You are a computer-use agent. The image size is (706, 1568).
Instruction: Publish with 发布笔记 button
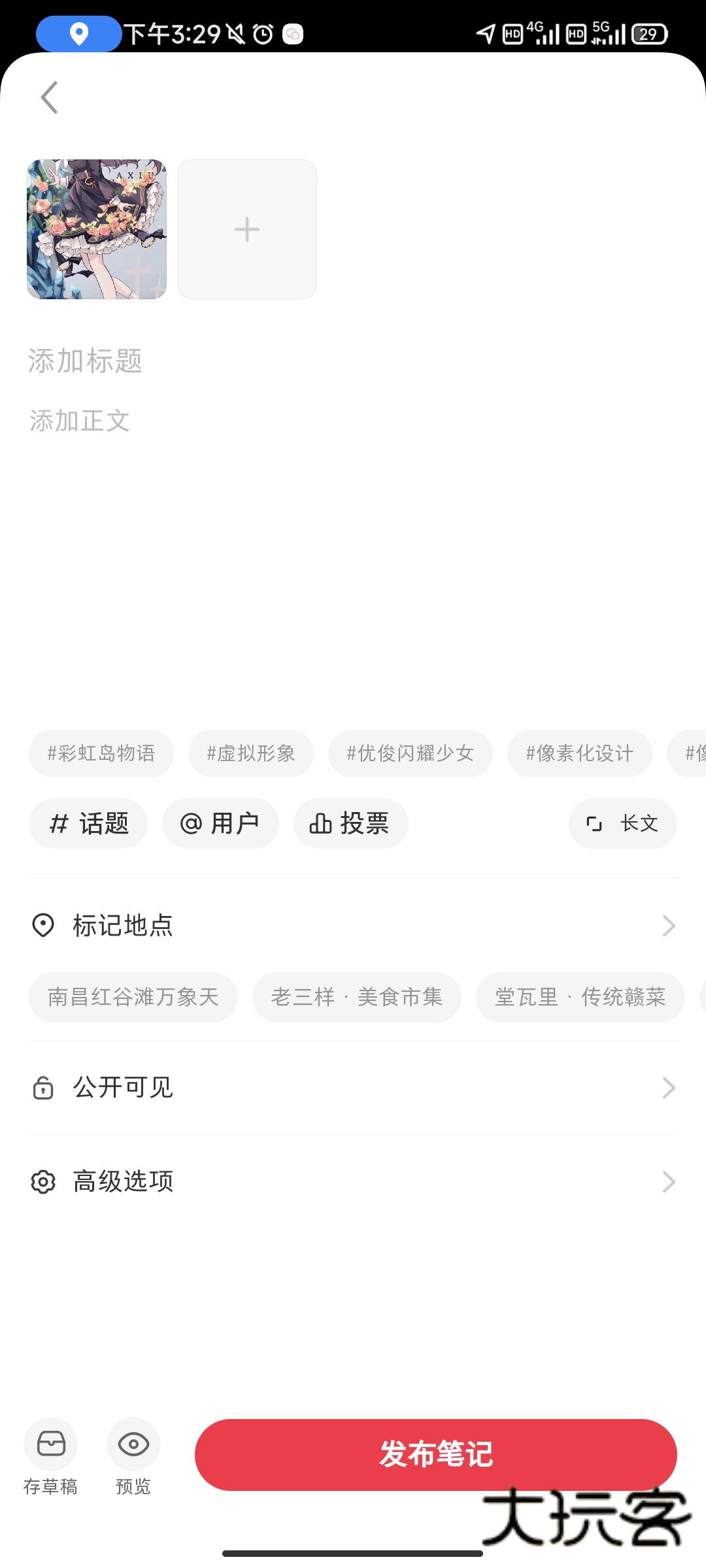point(435,1454)
